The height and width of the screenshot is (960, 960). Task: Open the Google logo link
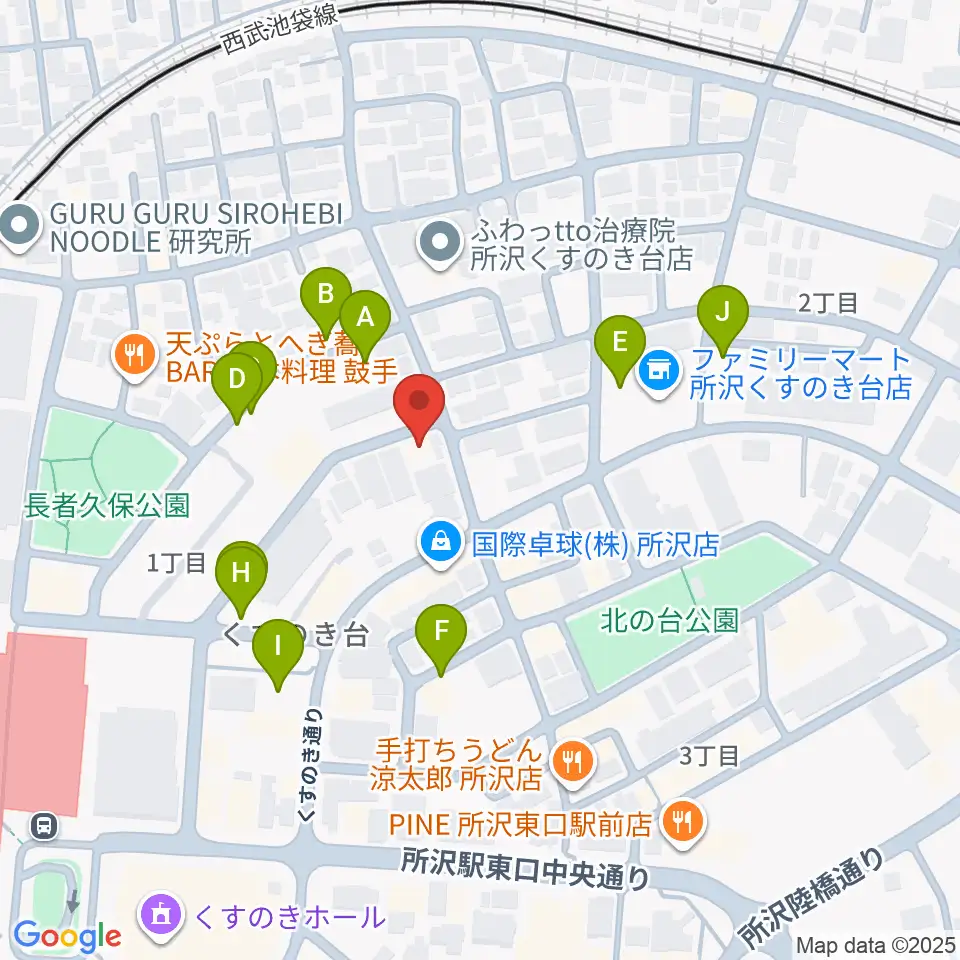click(67, 936)
